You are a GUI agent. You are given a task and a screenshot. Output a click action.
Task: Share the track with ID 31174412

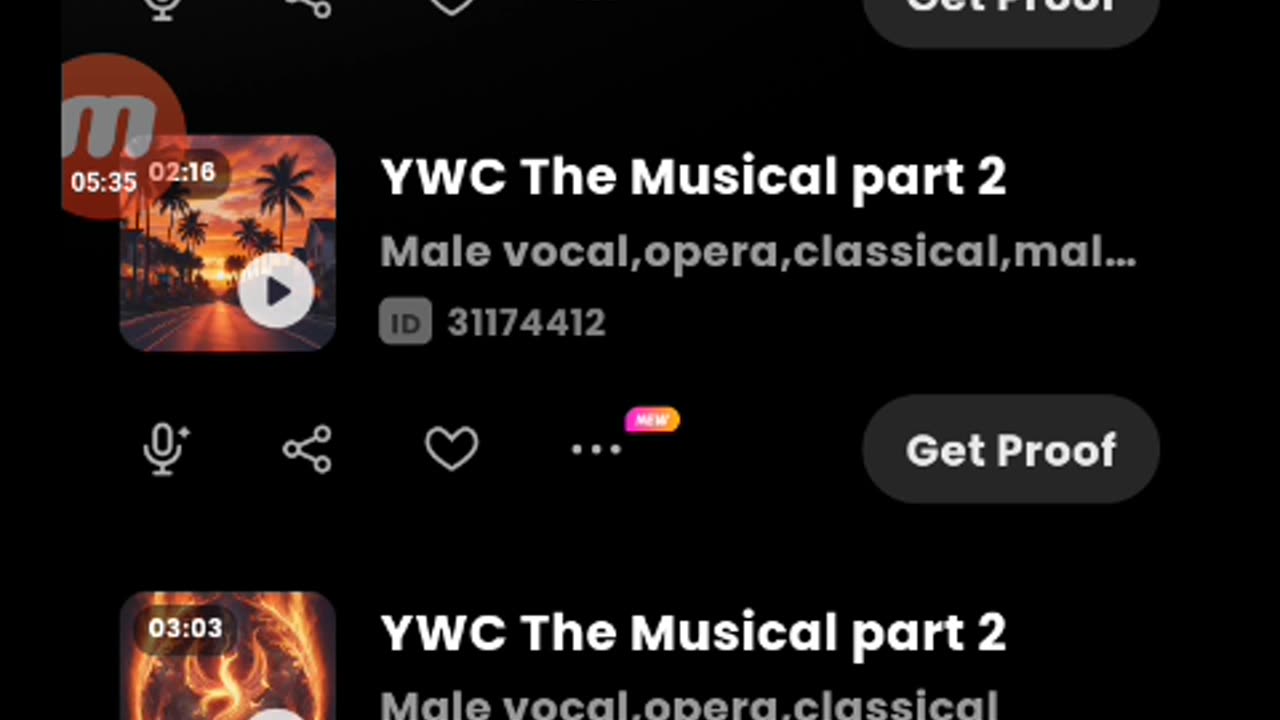coord(307,449)
